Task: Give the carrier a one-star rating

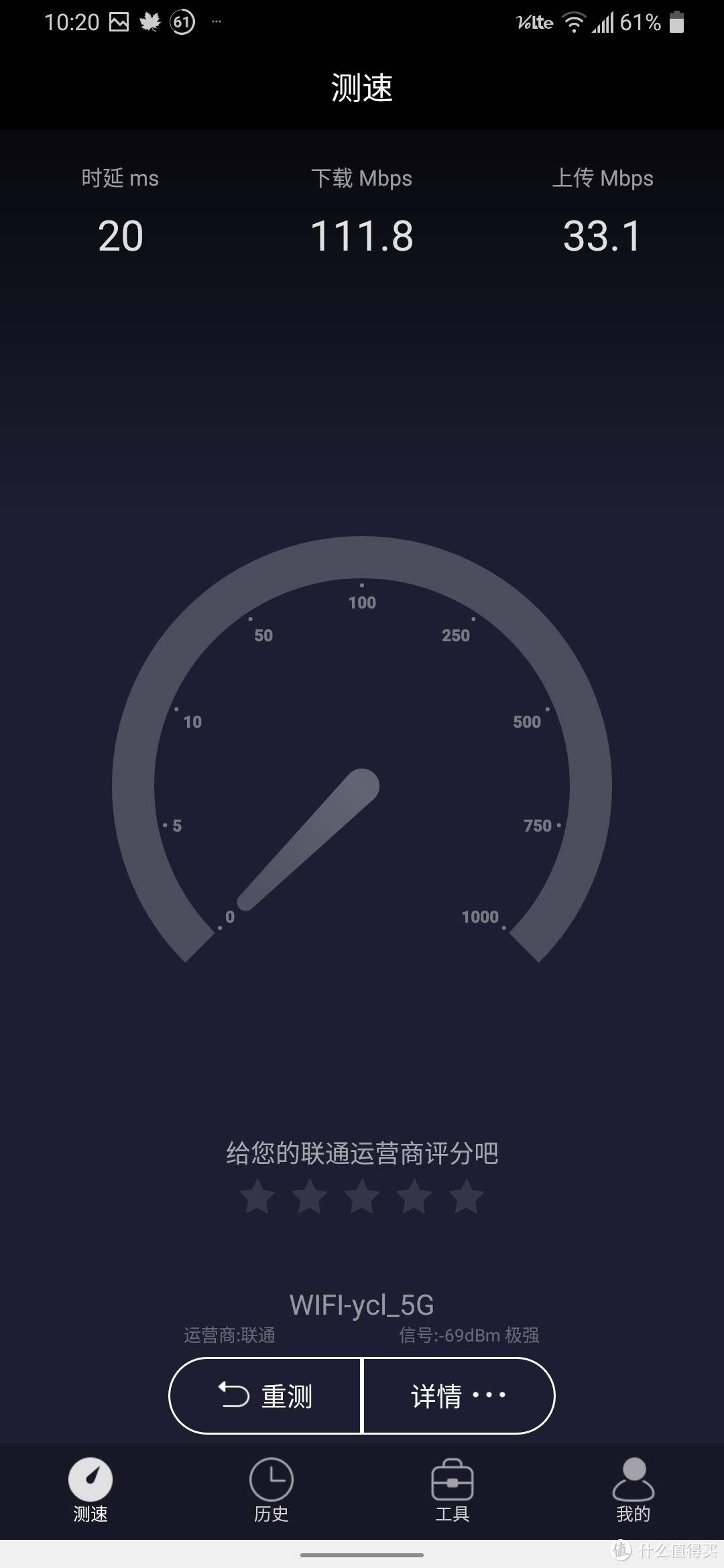Action: 257,1197
